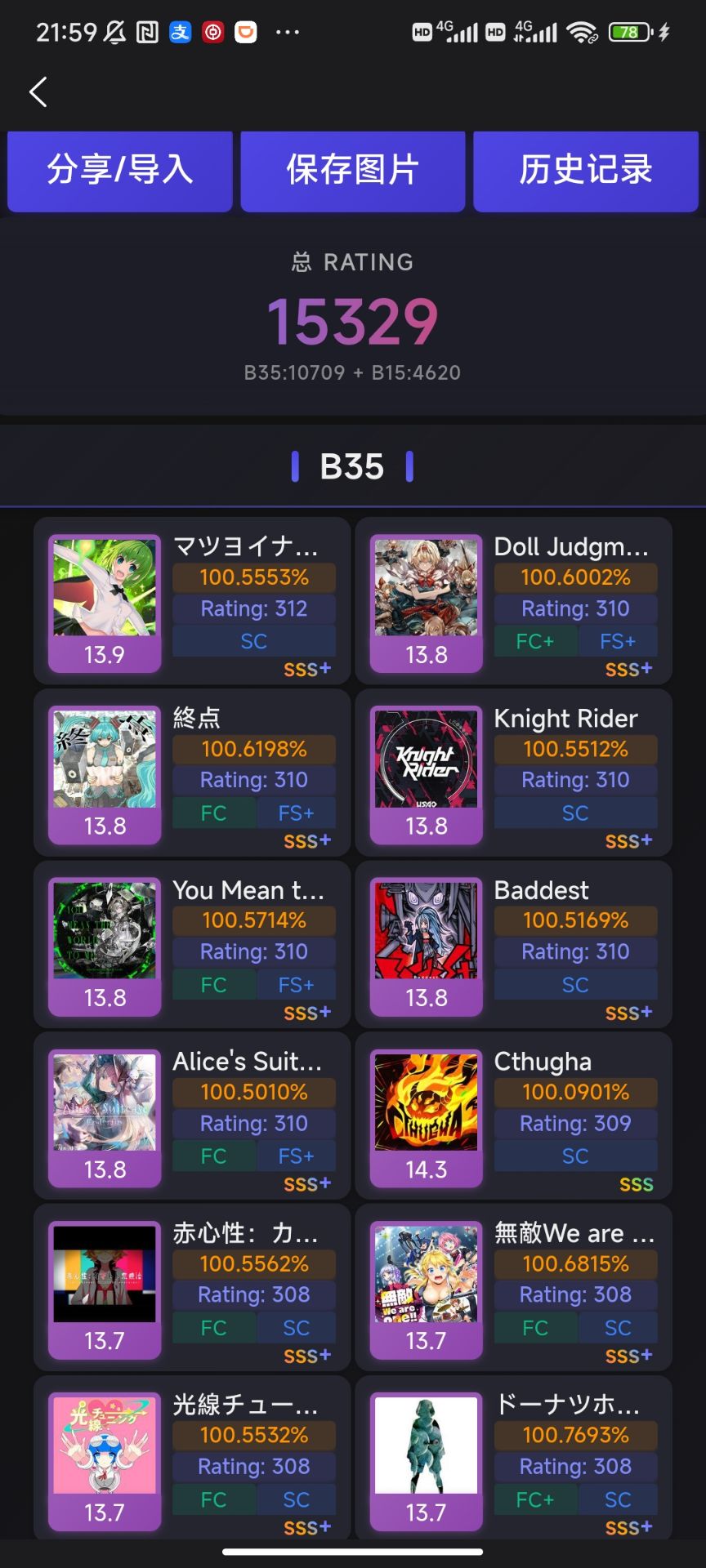Tap the Baddest song card
706x1568 pixels.
click(x=514, y=944)
